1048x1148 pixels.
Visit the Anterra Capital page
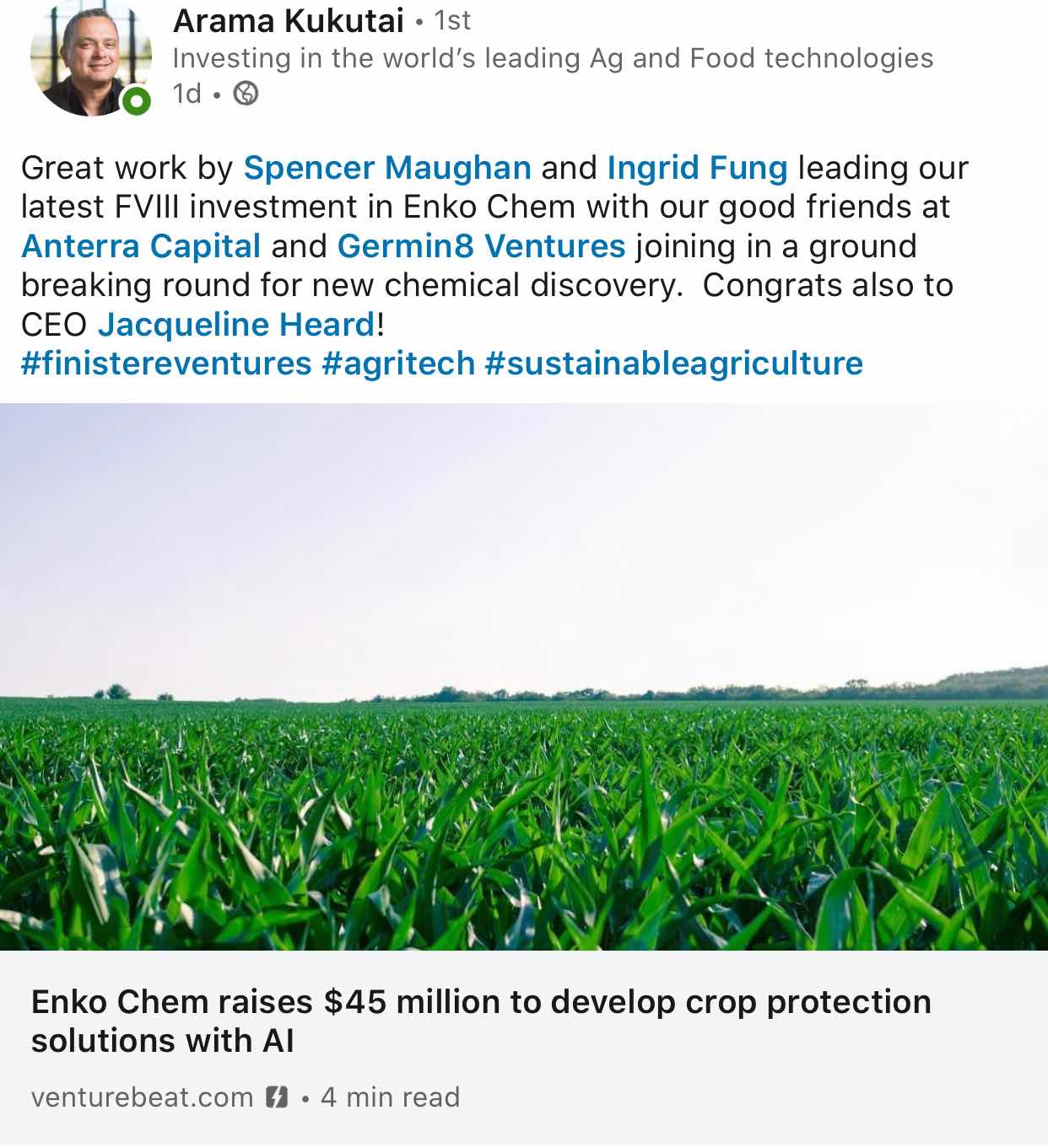pyautogui.click(x=141, y=246)
